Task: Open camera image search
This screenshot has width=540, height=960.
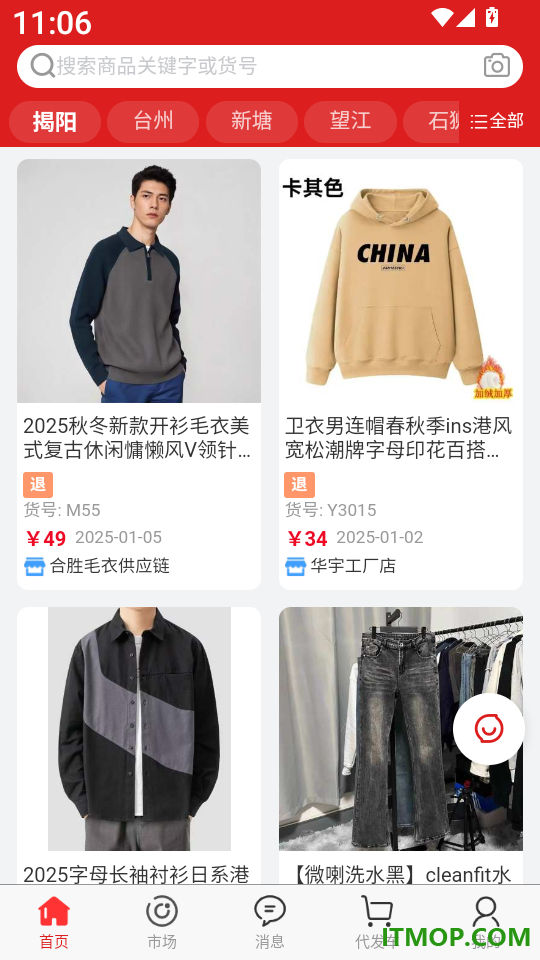Action: click(497, 66)
